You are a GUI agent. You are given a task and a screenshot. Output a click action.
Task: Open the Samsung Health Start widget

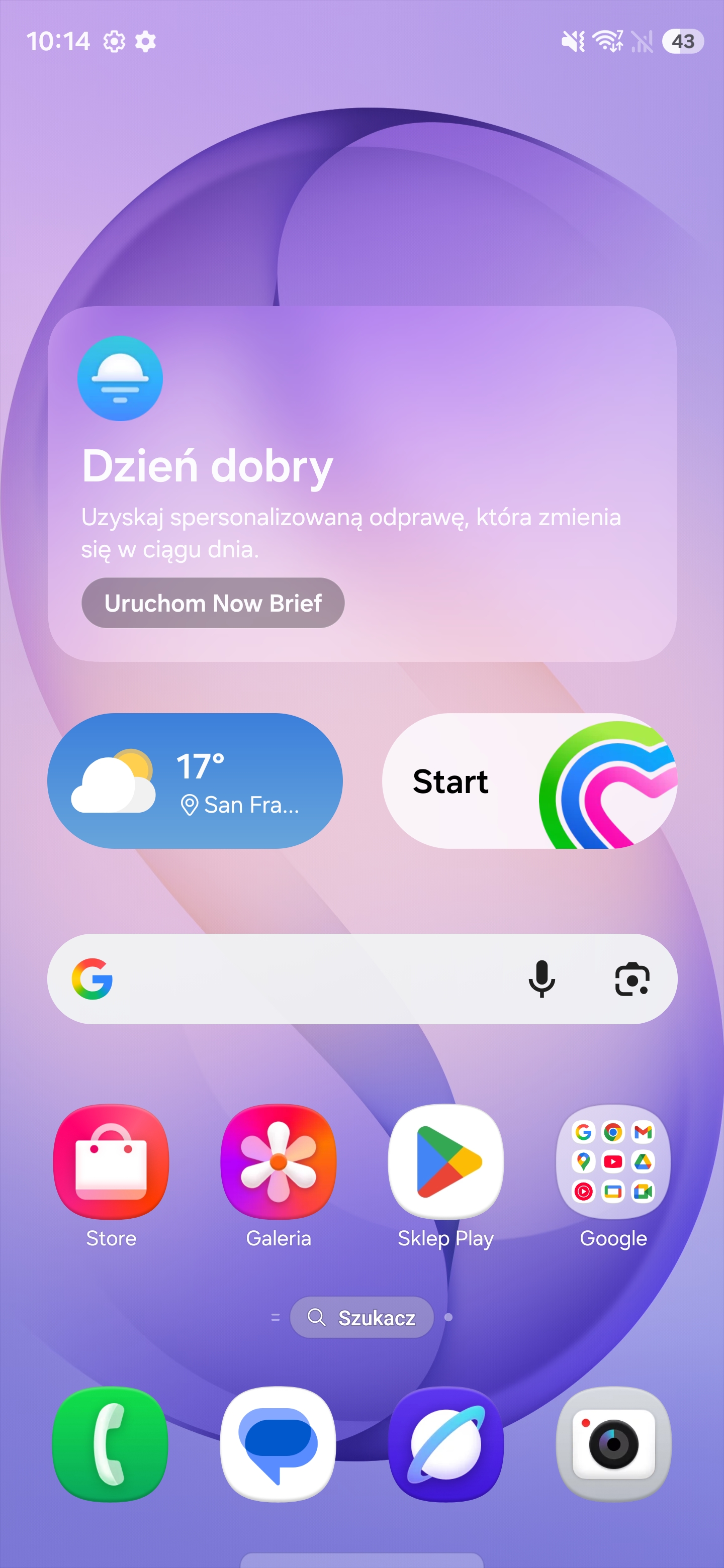pos(528,780)
